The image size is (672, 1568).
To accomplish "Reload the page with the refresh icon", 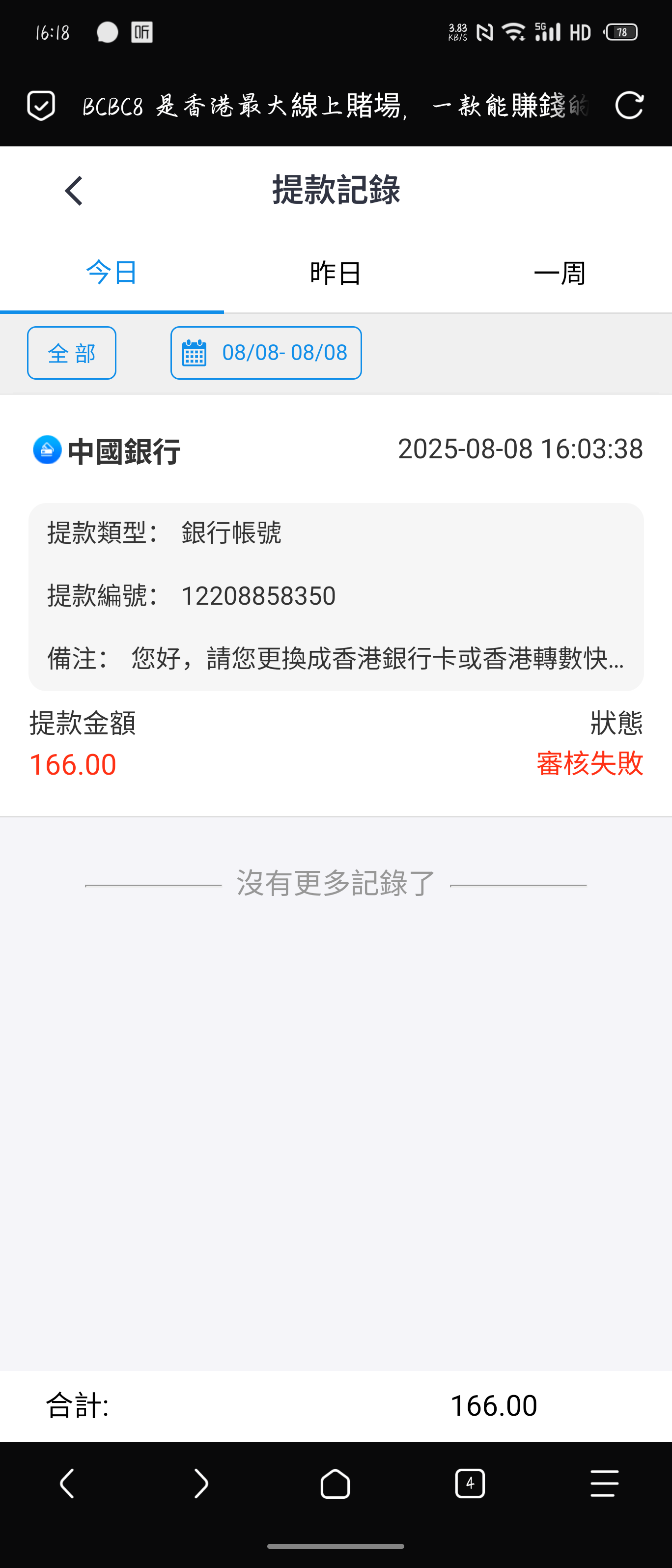I will pyautogui.click(x=629, y=106).
